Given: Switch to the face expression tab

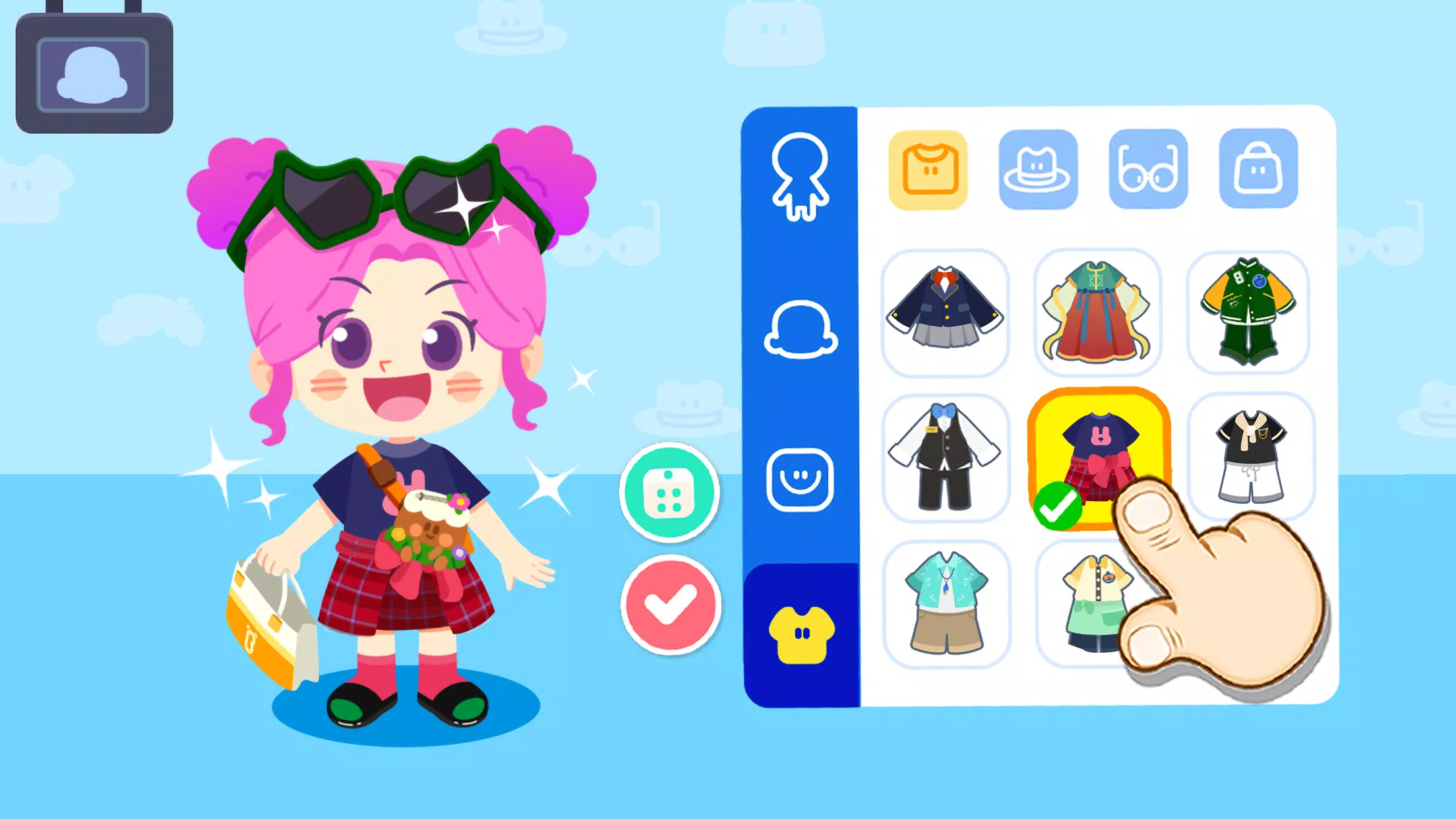Looking at the screenshot, I should (800, 480).
